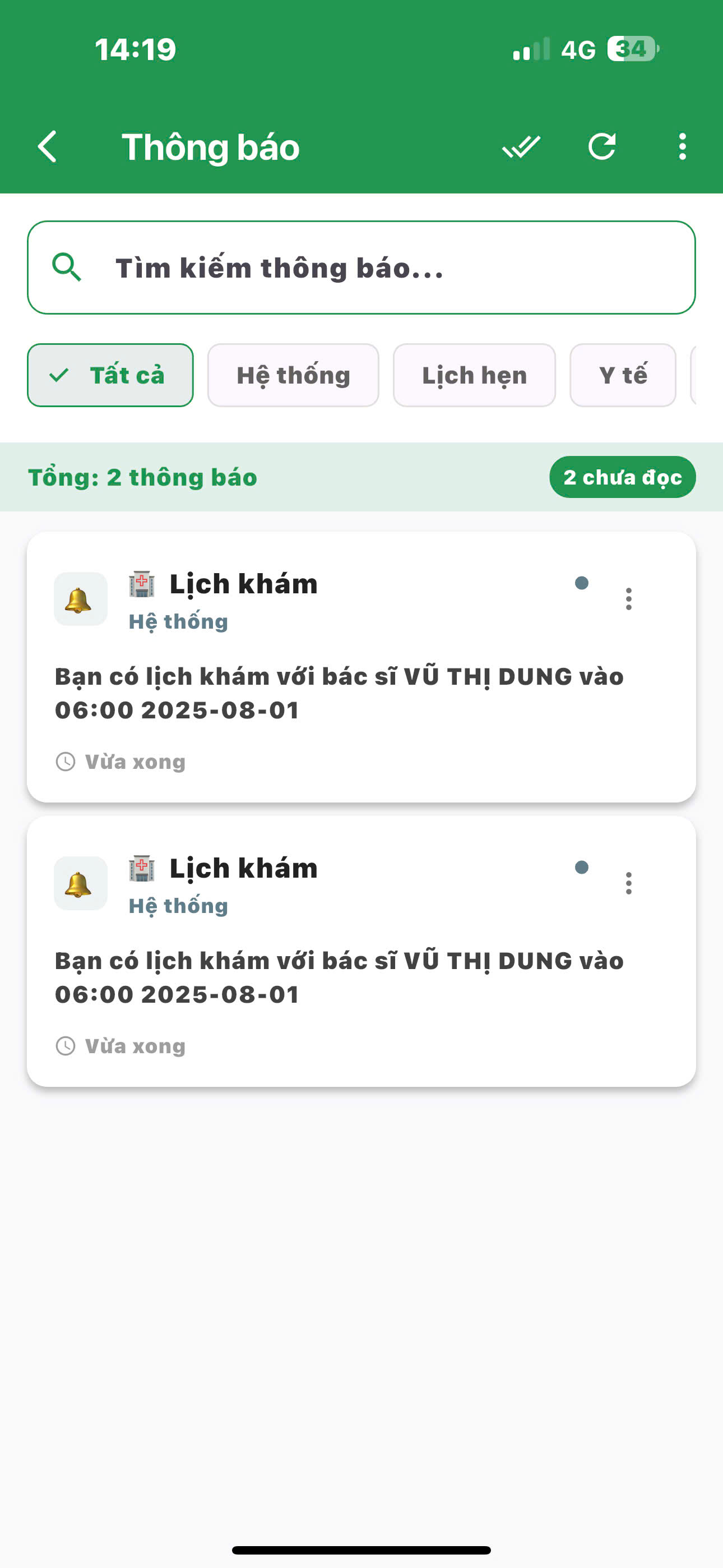Filter notifications by Hệ thống
Screen dimensions: 723x1568
click(x=293, y=375)
